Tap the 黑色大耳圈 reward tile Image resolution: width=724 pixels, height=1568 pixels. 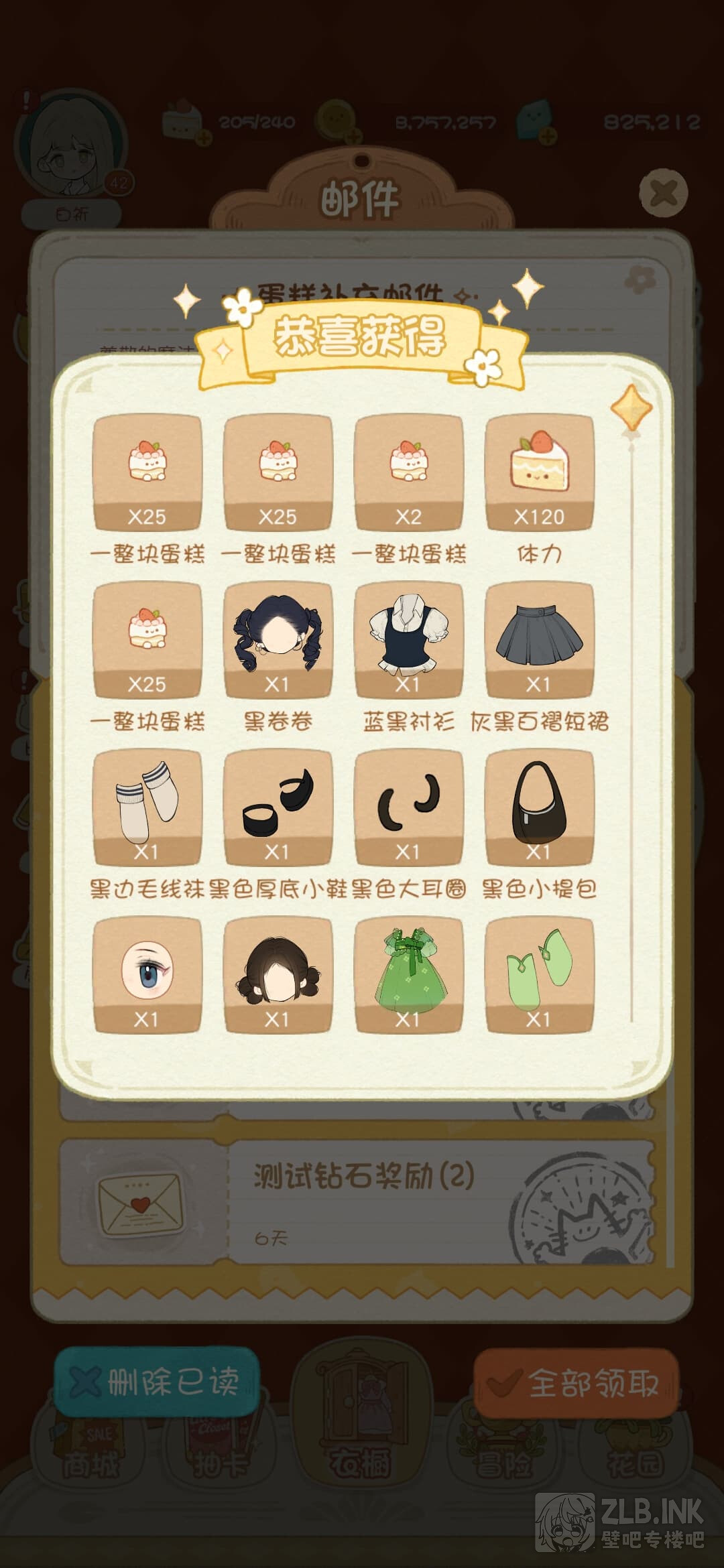click(x=408, y=808)
